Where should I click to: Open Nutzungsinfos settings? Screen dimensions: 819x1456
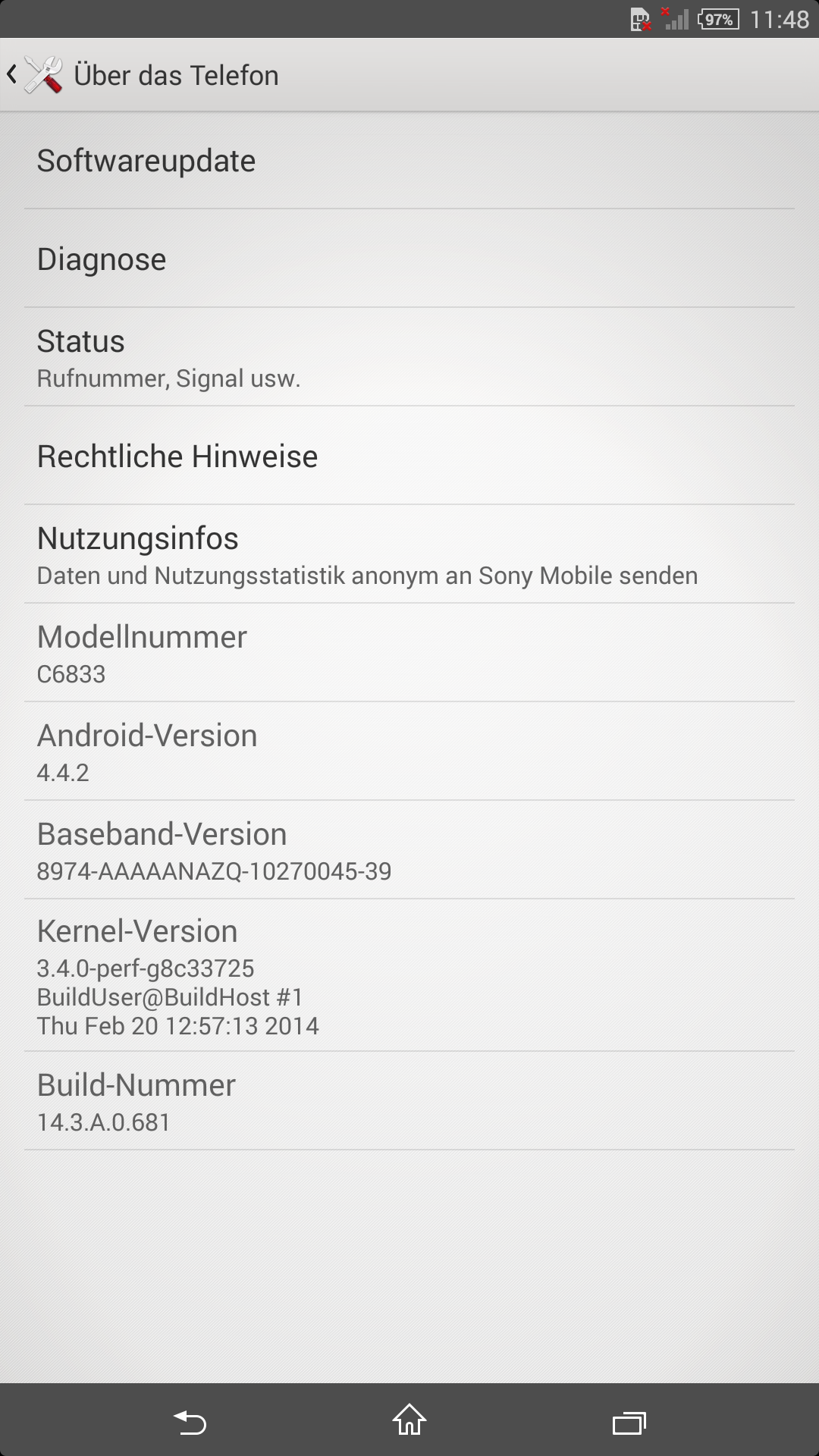pos(409,554)
